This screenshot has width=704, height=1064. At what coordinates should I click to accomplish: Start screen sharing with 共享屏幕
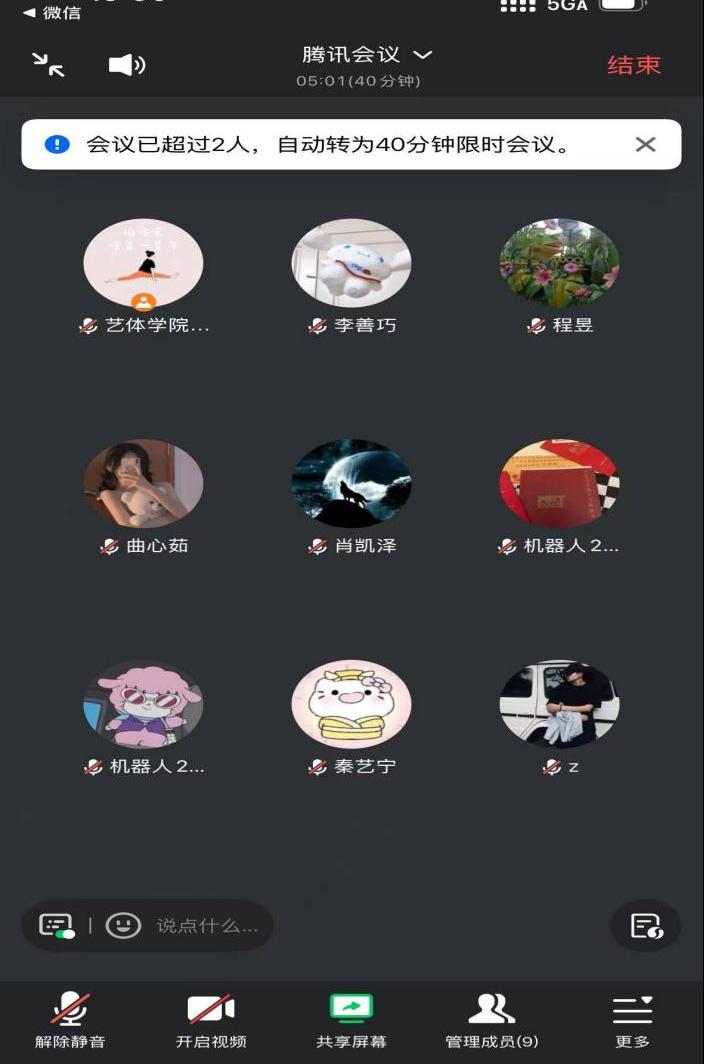pyautogui.click(x=351, y=1020)
